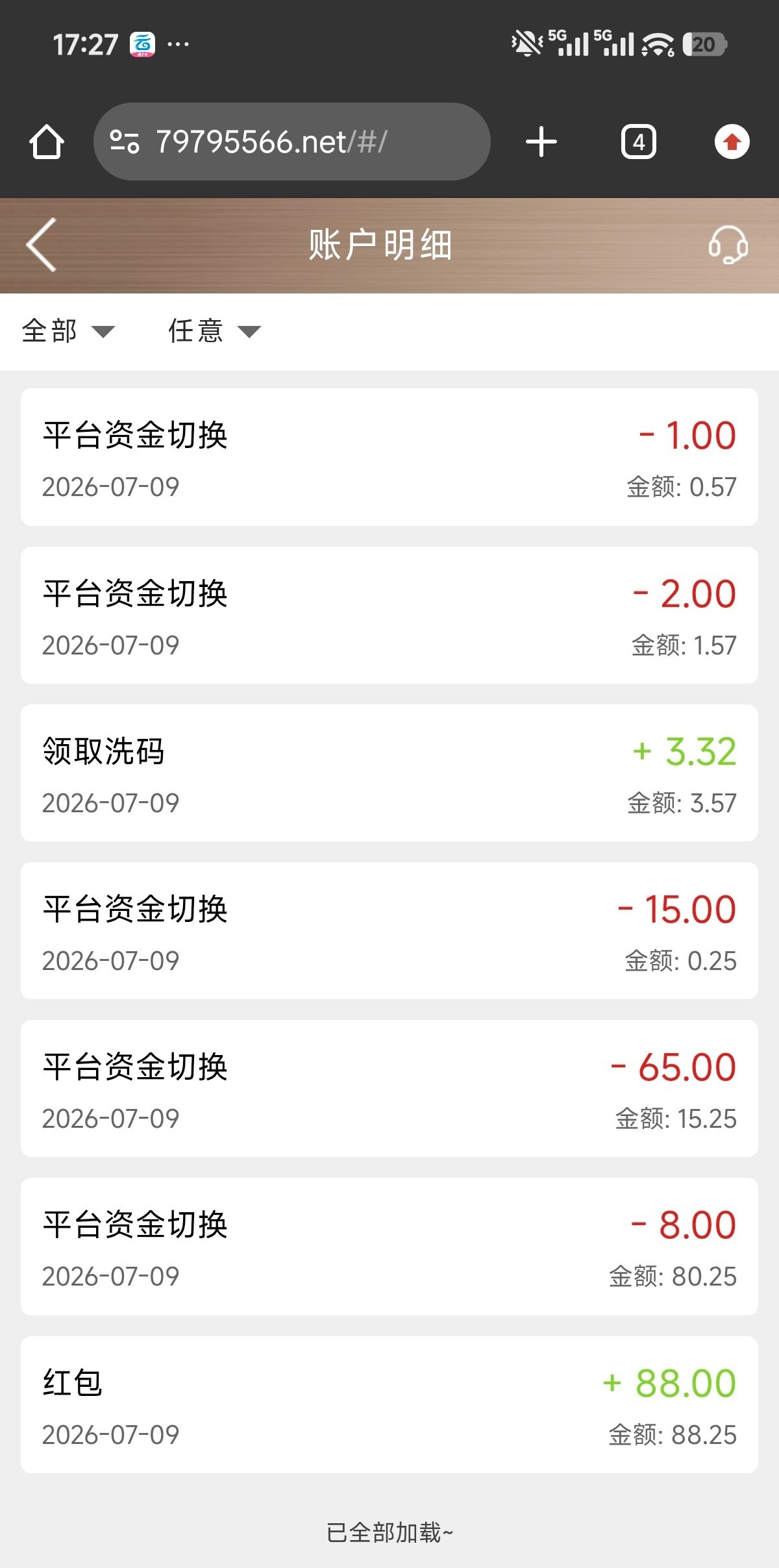This screenshot has height=1568, width=779.
Task: Expand the 全部 filter dropdown
Action: (x=68, y=331)
